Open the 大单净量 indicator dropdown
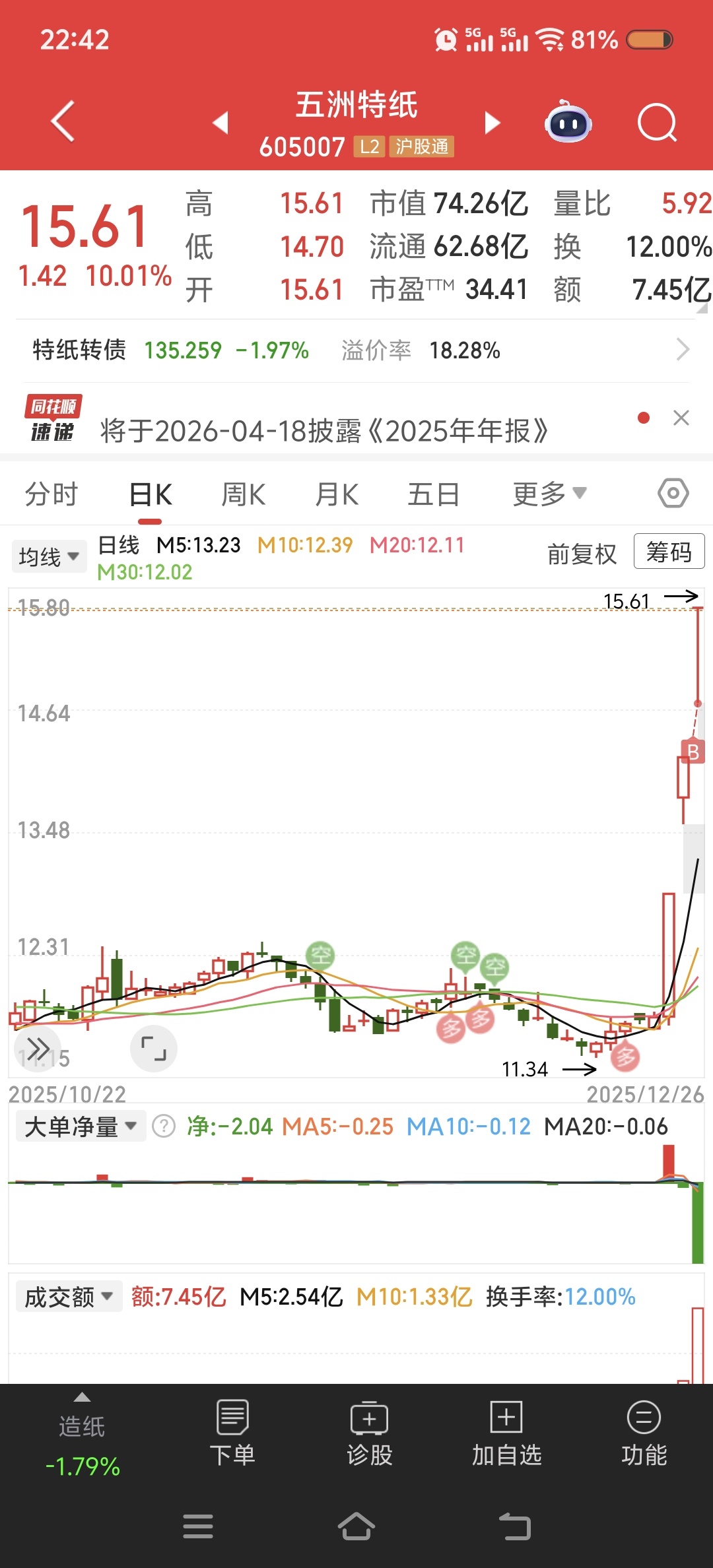 pyautogui.click(x=80, y=1127)
